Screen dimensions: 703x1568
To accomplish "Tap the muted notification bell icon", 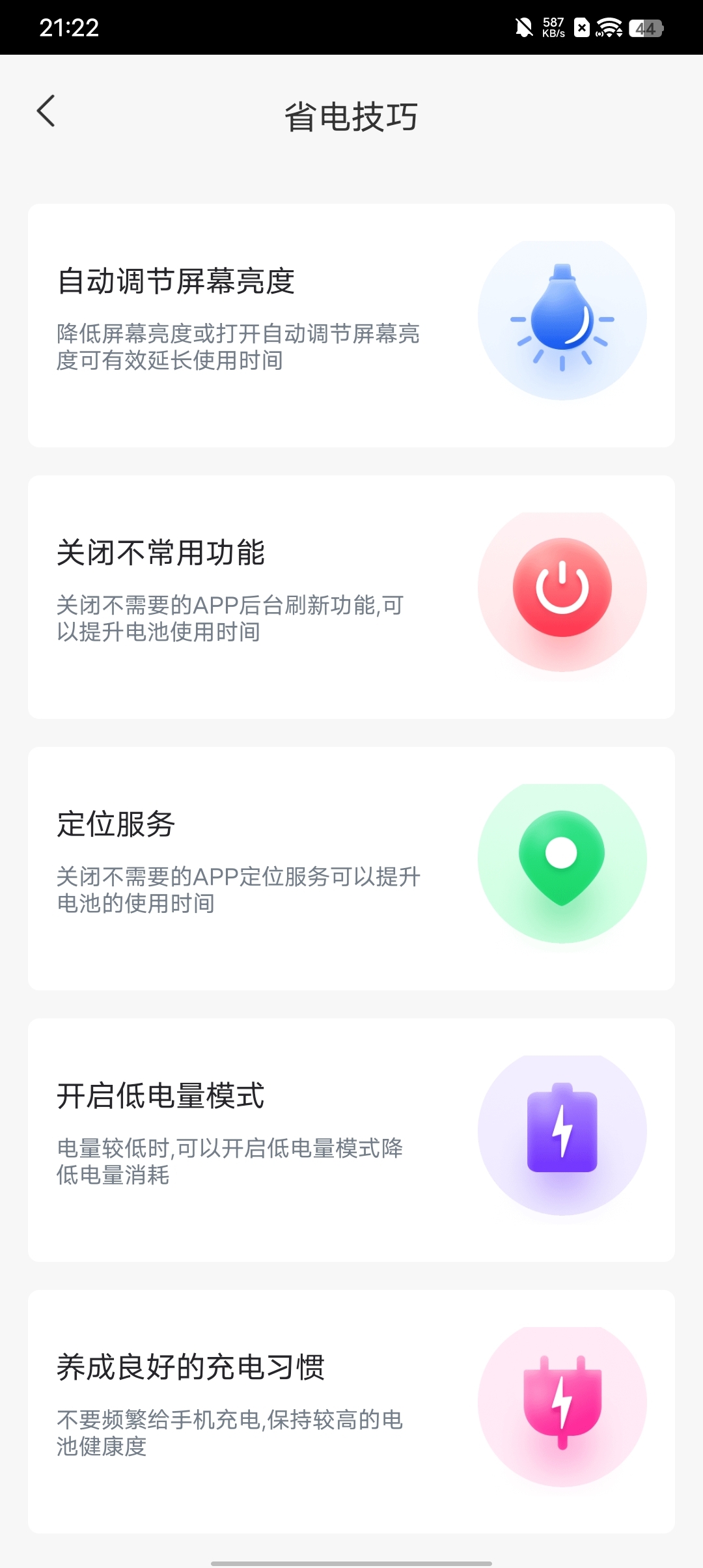I will [x=525, y=27].
